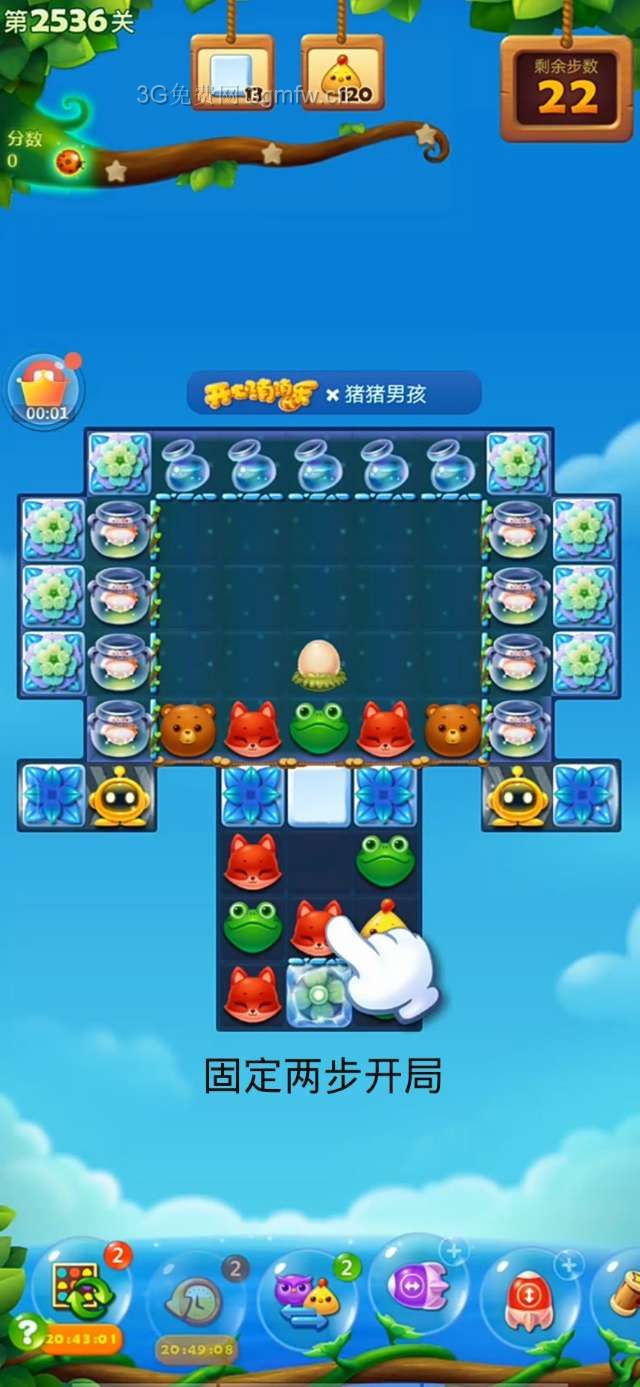Open the shop basket with timer
The image size is (640, 1387).
46,389
